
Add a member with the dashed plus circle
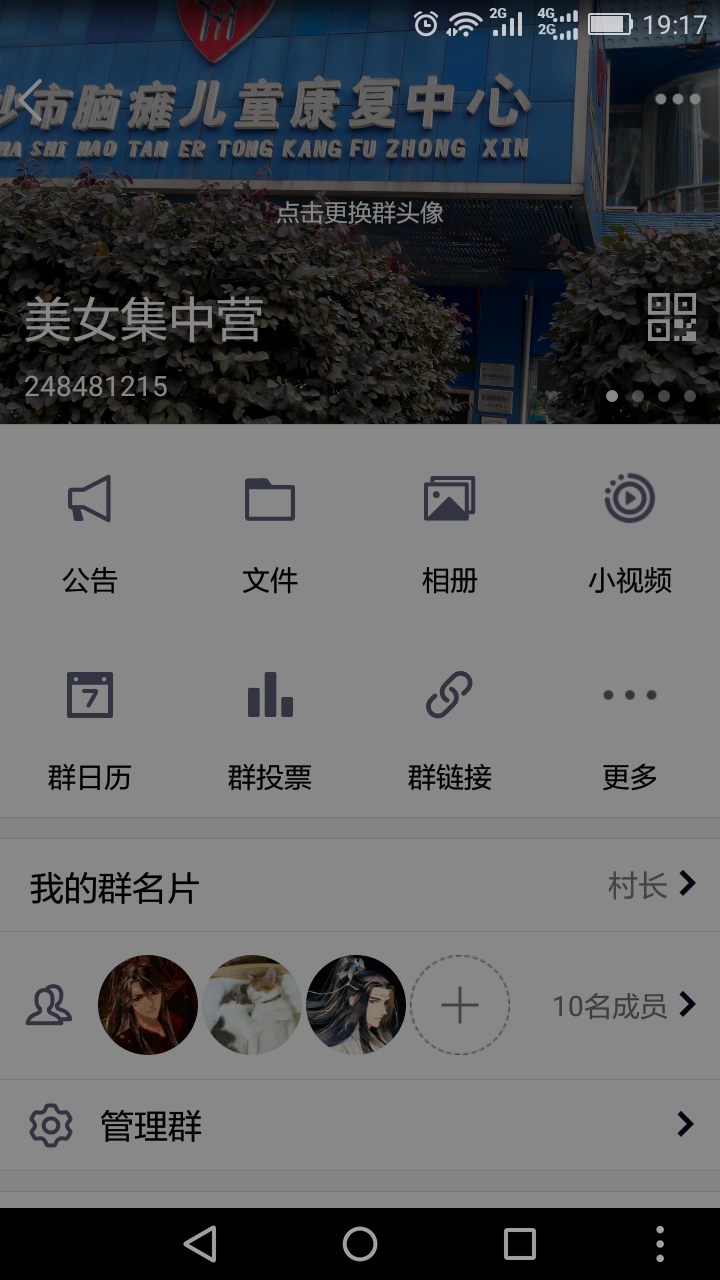[x=460, y=1004]
